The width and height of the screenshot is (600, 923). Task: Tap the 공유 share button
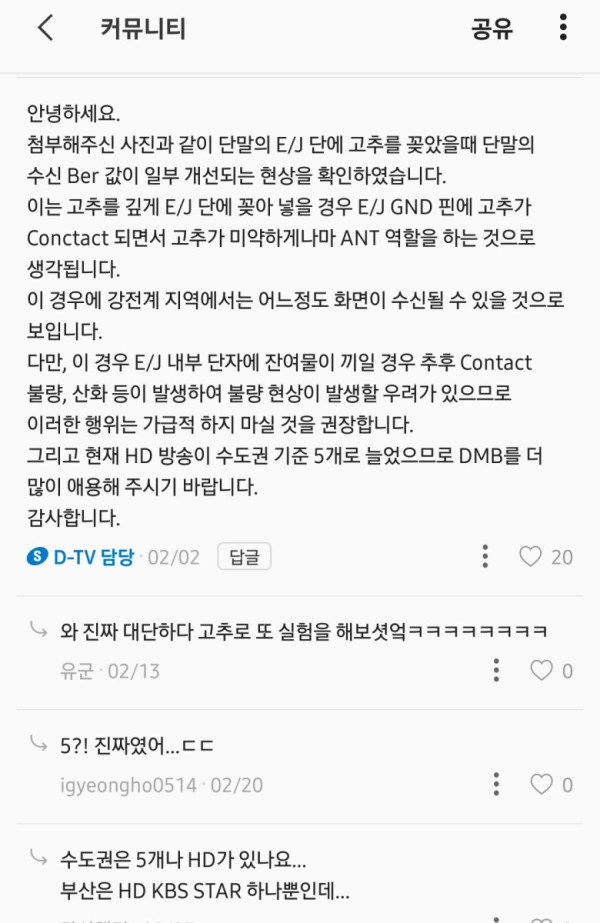click(x=492, y=29)
